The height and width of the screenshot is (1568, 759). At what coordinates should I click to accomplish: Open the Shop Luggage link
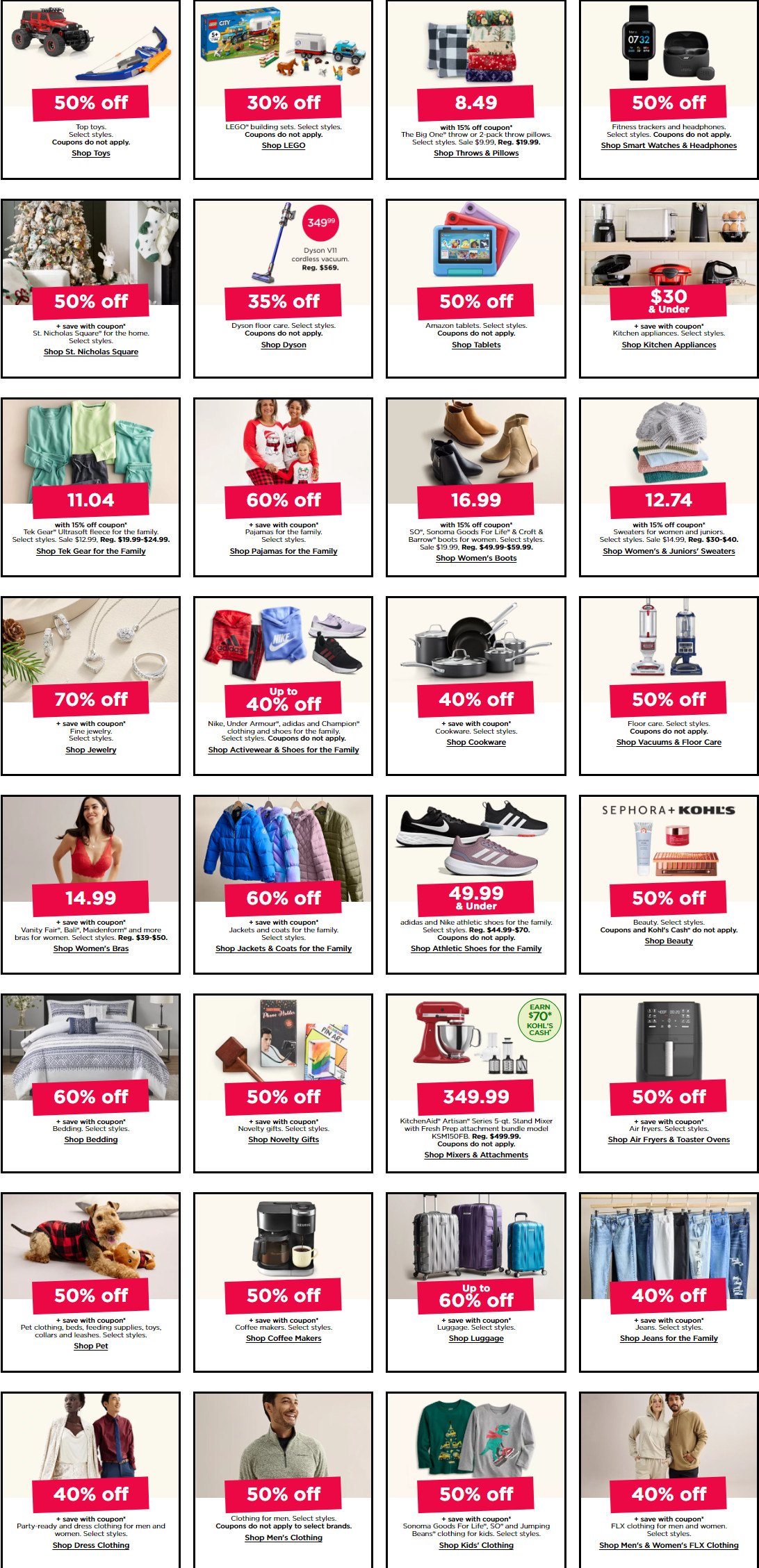(x=476, y=1338)
